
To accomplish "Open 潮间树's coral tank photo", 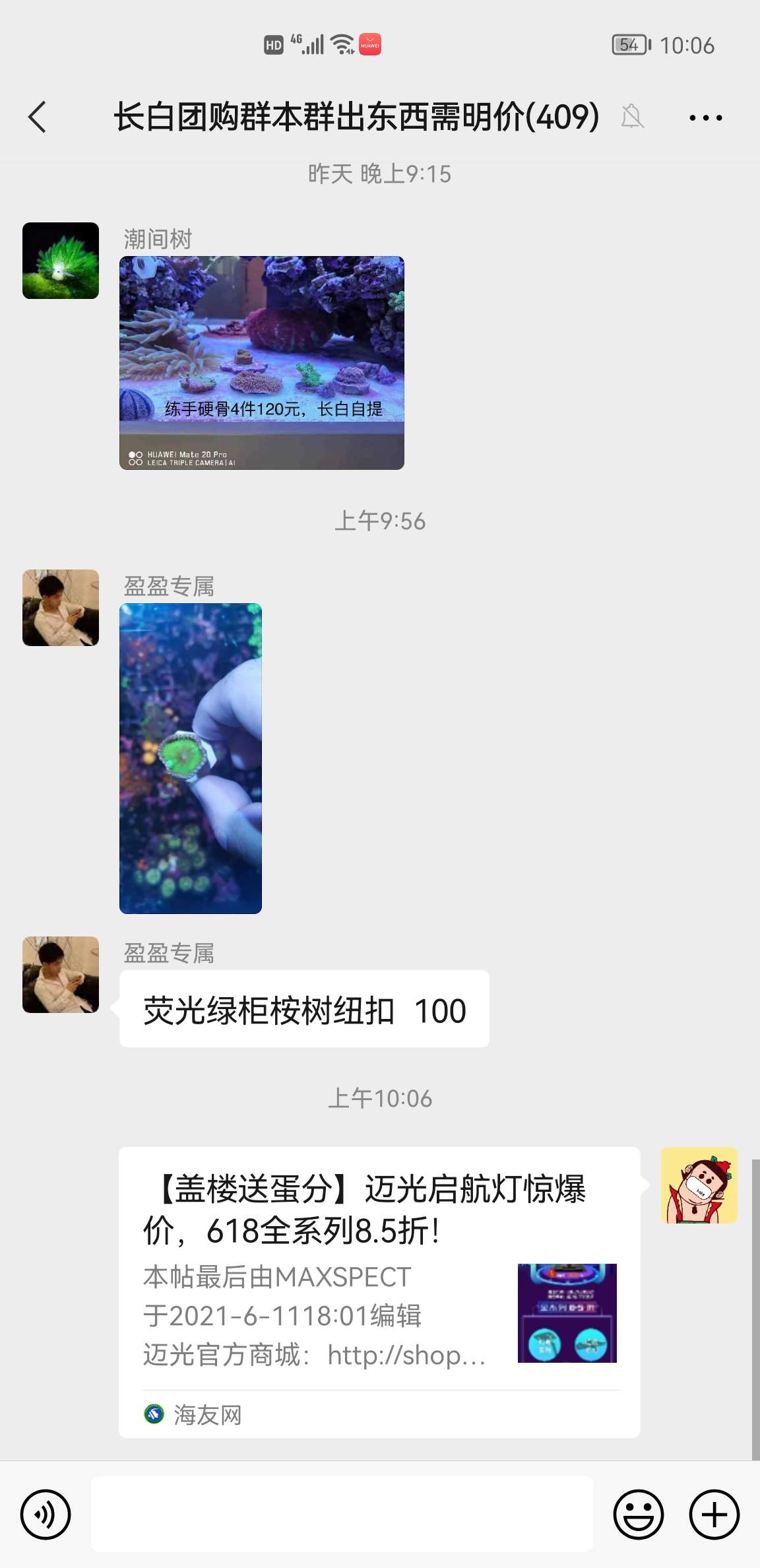I will (261, 362).
